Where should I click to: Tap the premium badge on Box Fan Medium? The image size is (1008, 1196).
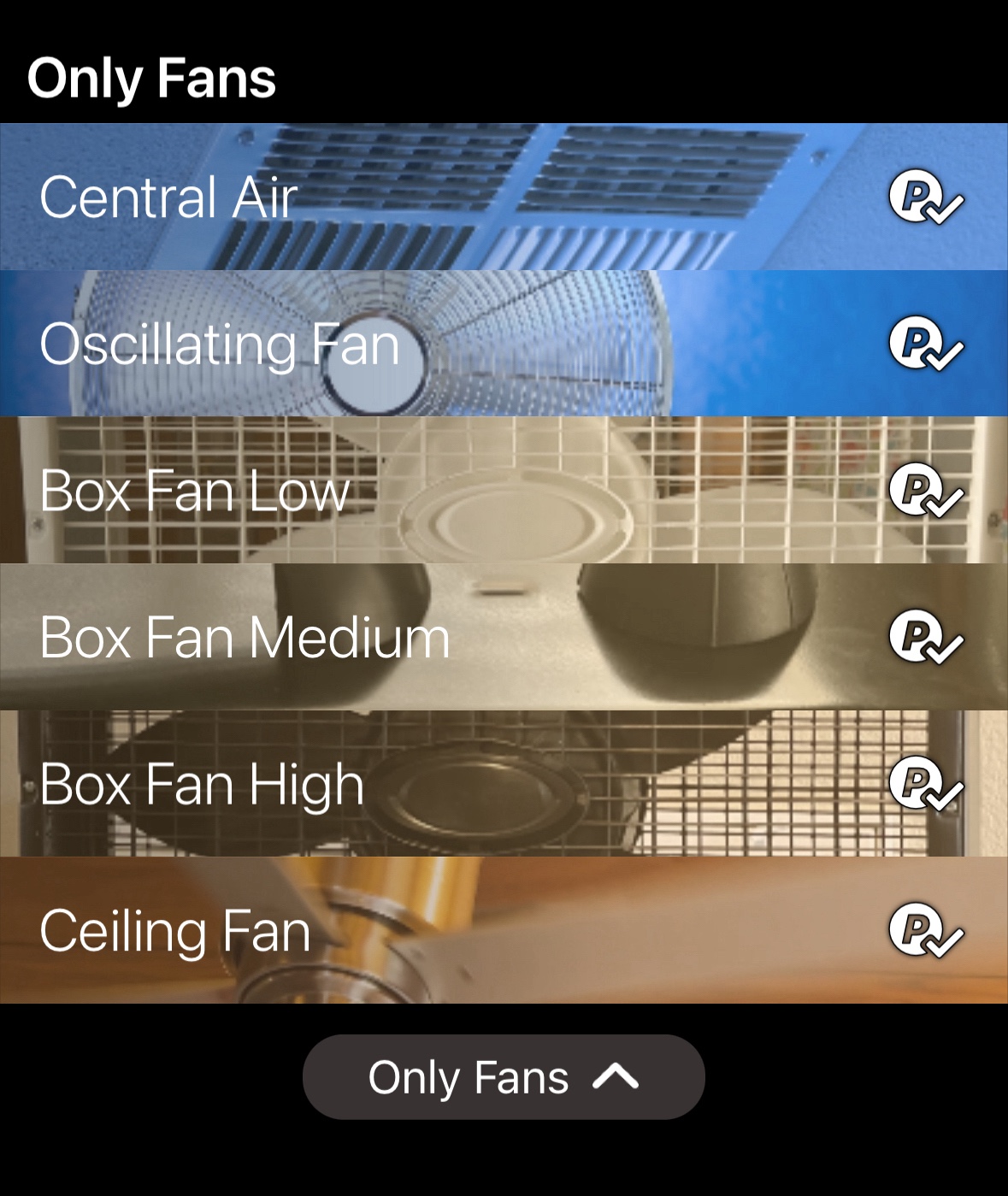[925, 637]
